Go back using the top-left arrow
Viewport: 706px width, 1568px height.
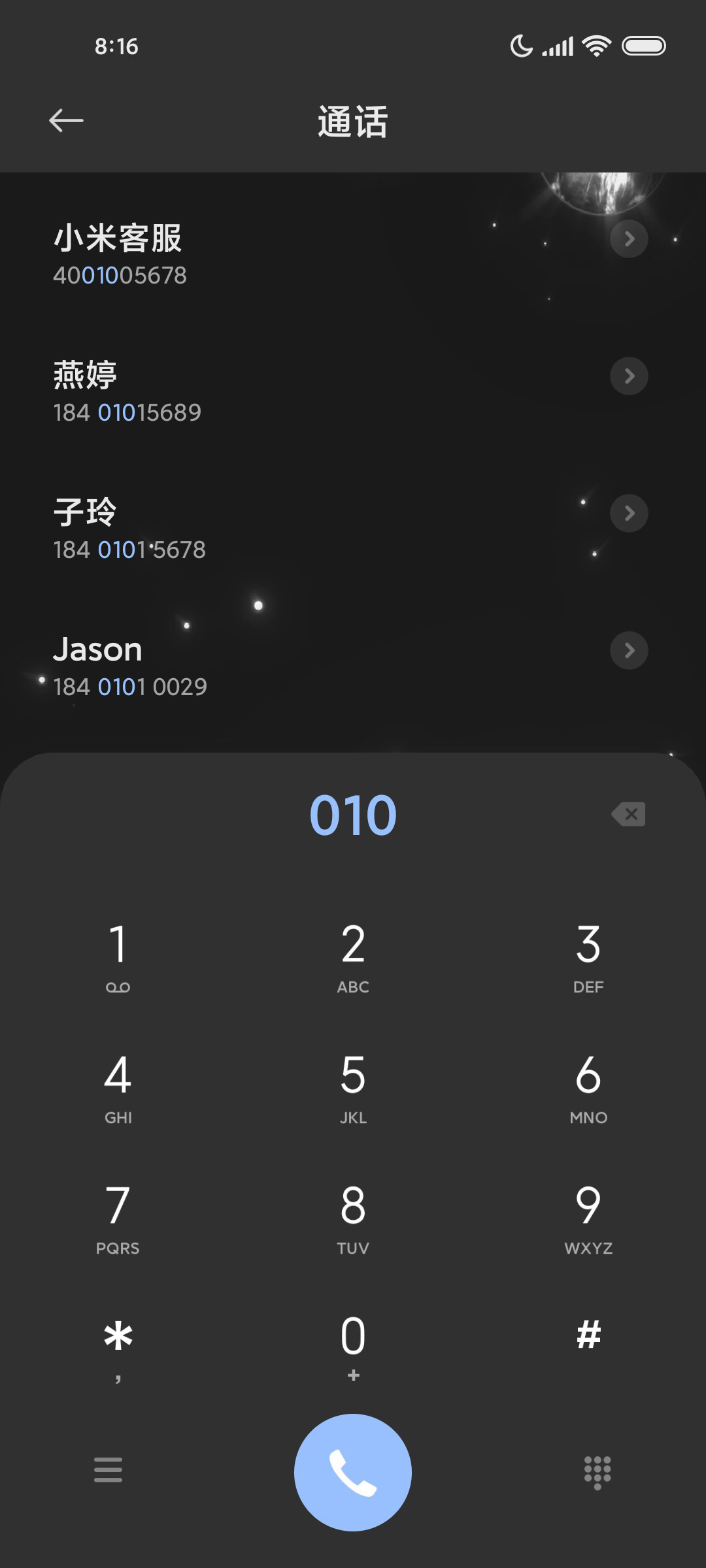coord(66,121)
